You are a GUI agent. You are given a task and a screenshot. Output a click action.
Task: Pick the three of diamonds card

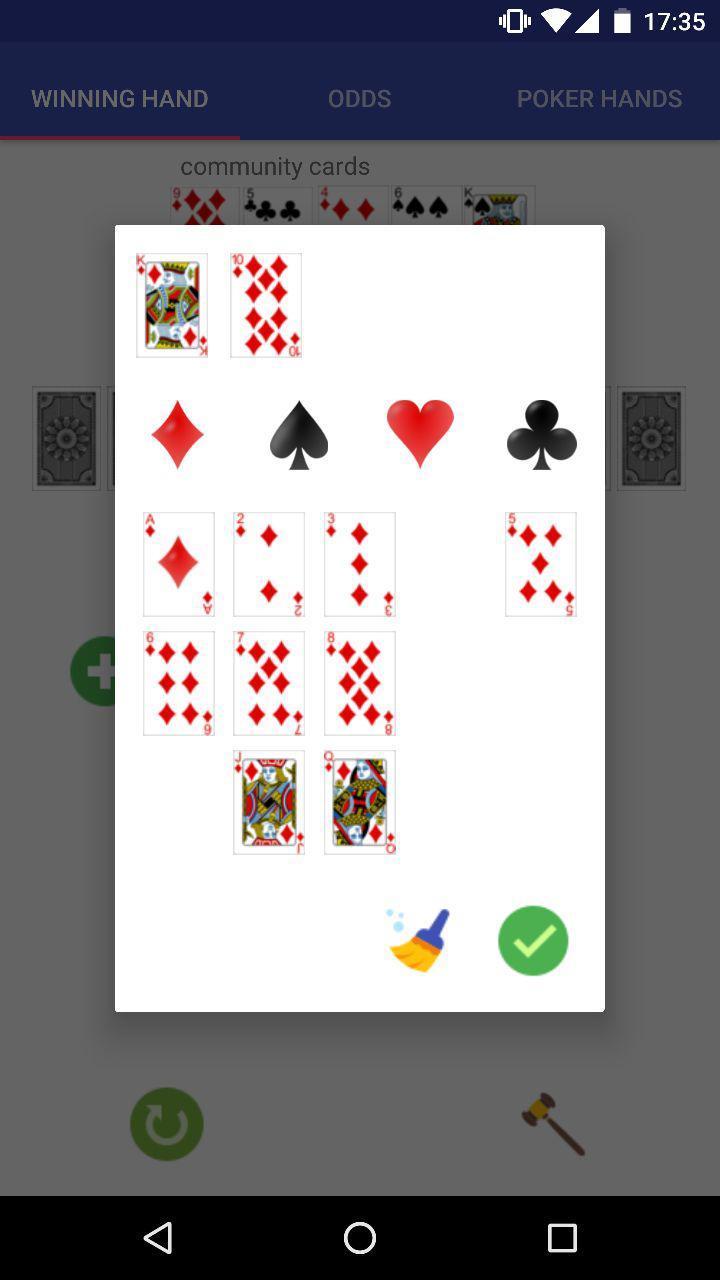pos(360,564)
